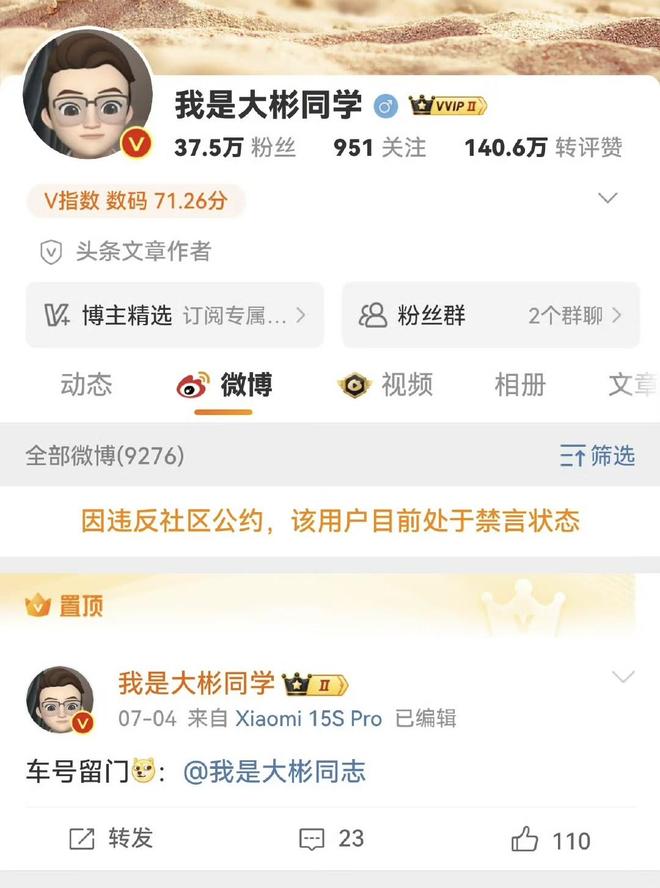660x888 pixels.
Task: Open mention link @我是大彬同志
Action: 275,771
